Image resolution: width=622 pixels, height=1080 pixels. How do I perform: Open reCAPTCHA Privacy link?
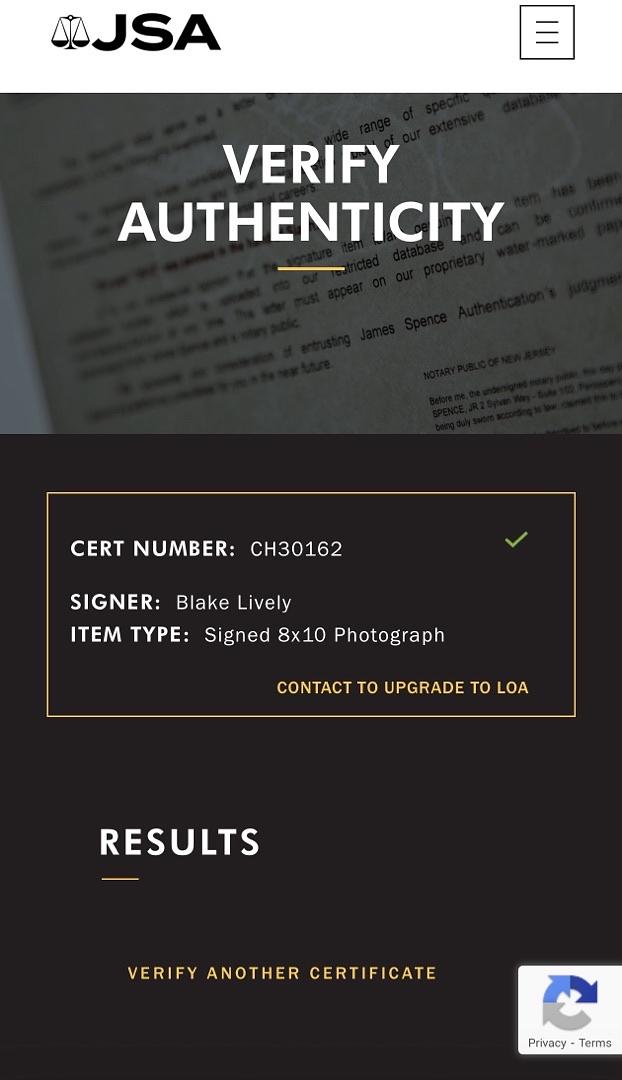pos(547,1043)
